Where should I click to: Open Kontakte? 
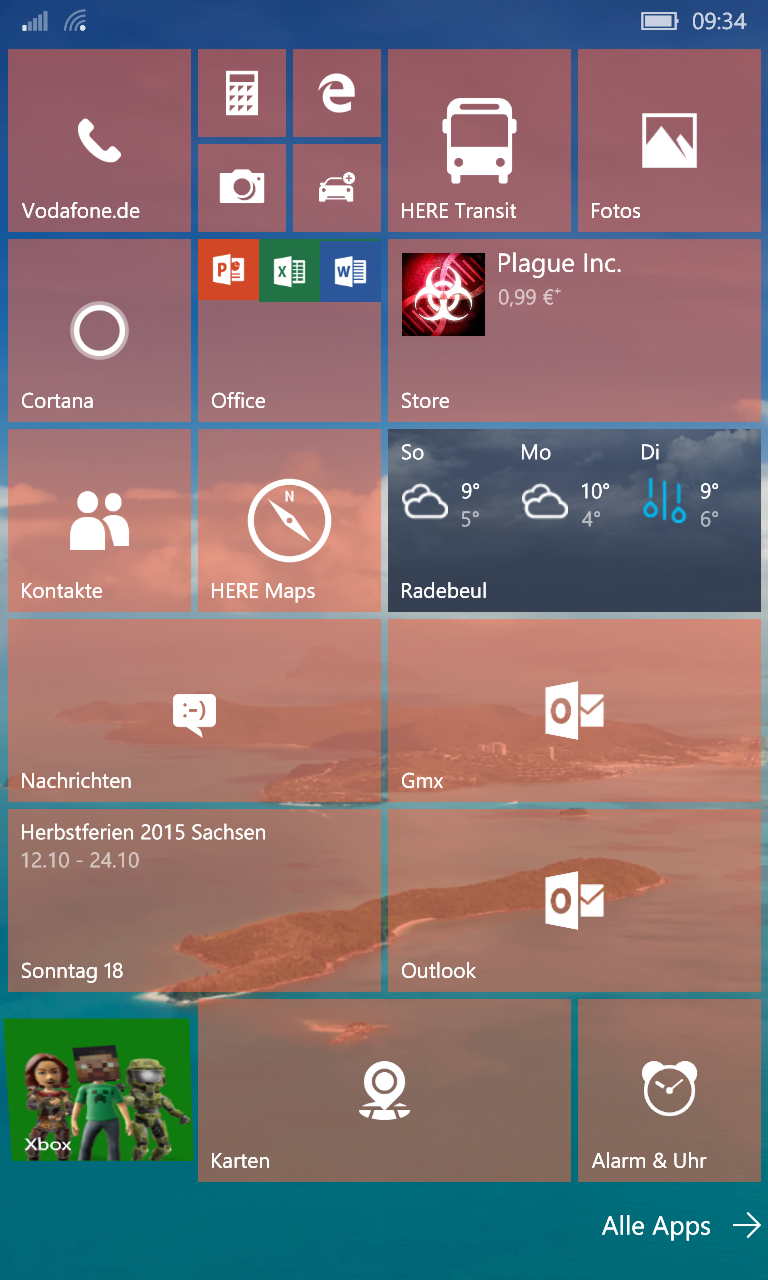[x=99, y=520]
